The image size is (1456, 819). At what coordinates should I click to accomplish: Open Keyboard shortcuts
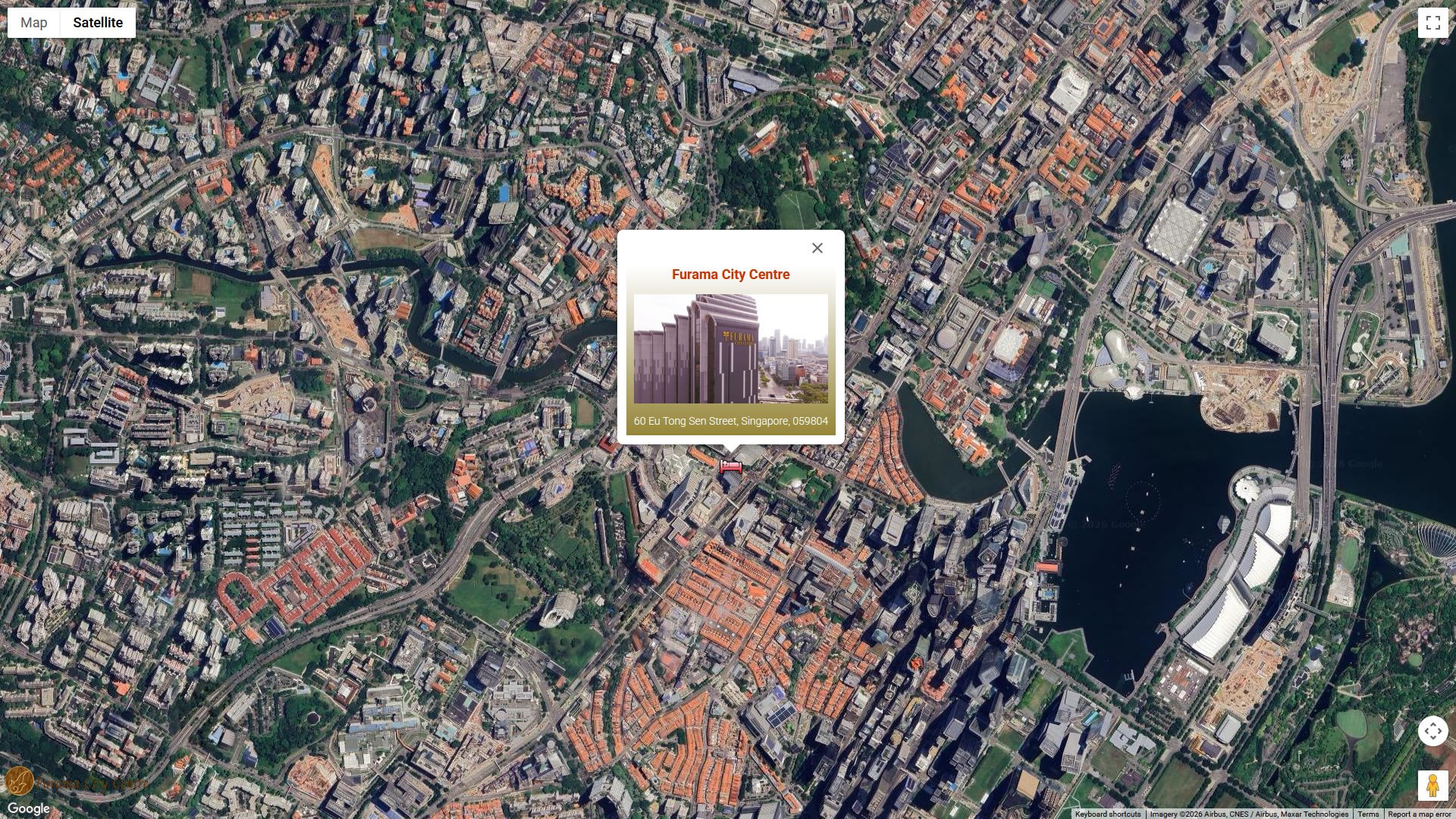(x=1107, y=814)
